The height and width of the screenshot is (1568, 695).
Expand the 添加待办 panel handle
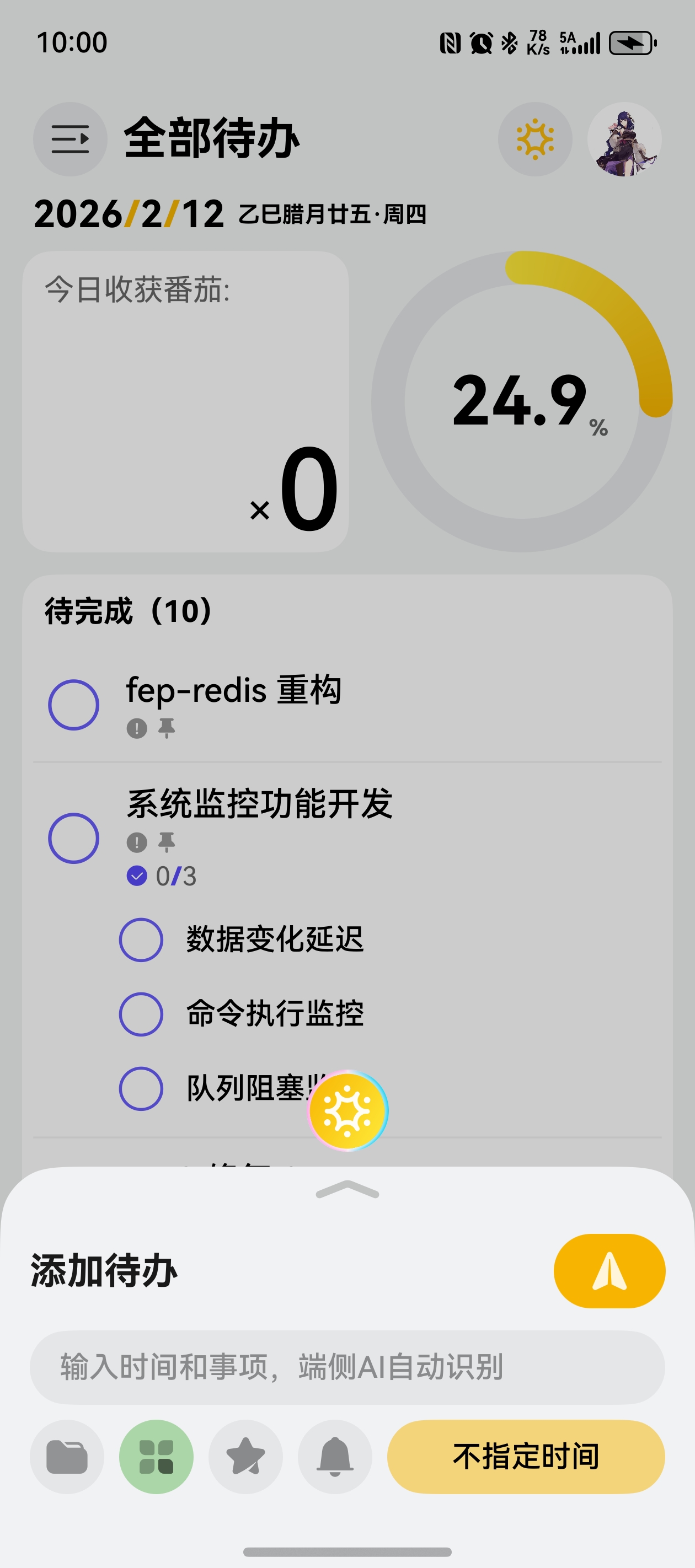tap(348, 1190)
